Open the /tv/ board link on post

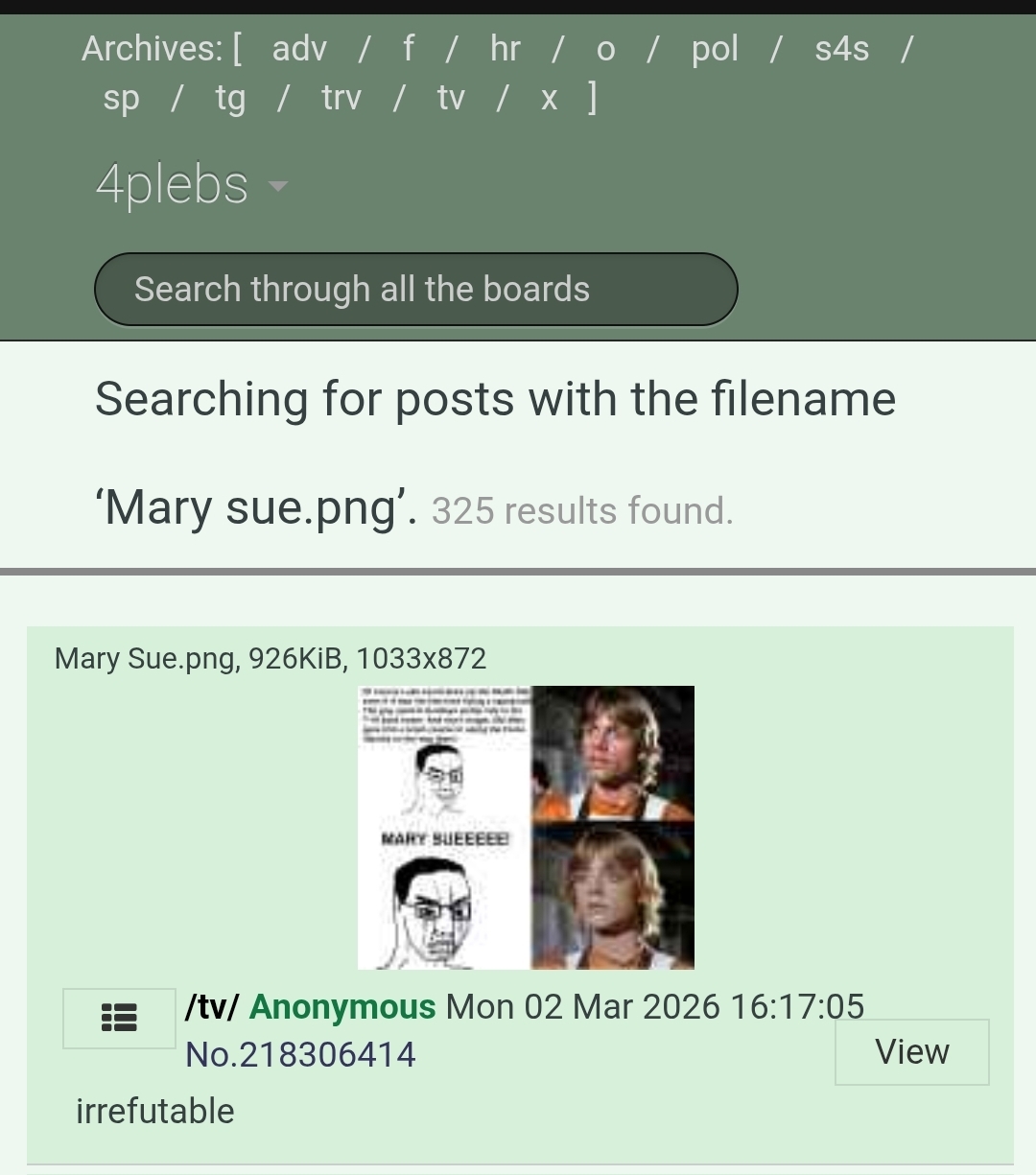pos(212,1007)
